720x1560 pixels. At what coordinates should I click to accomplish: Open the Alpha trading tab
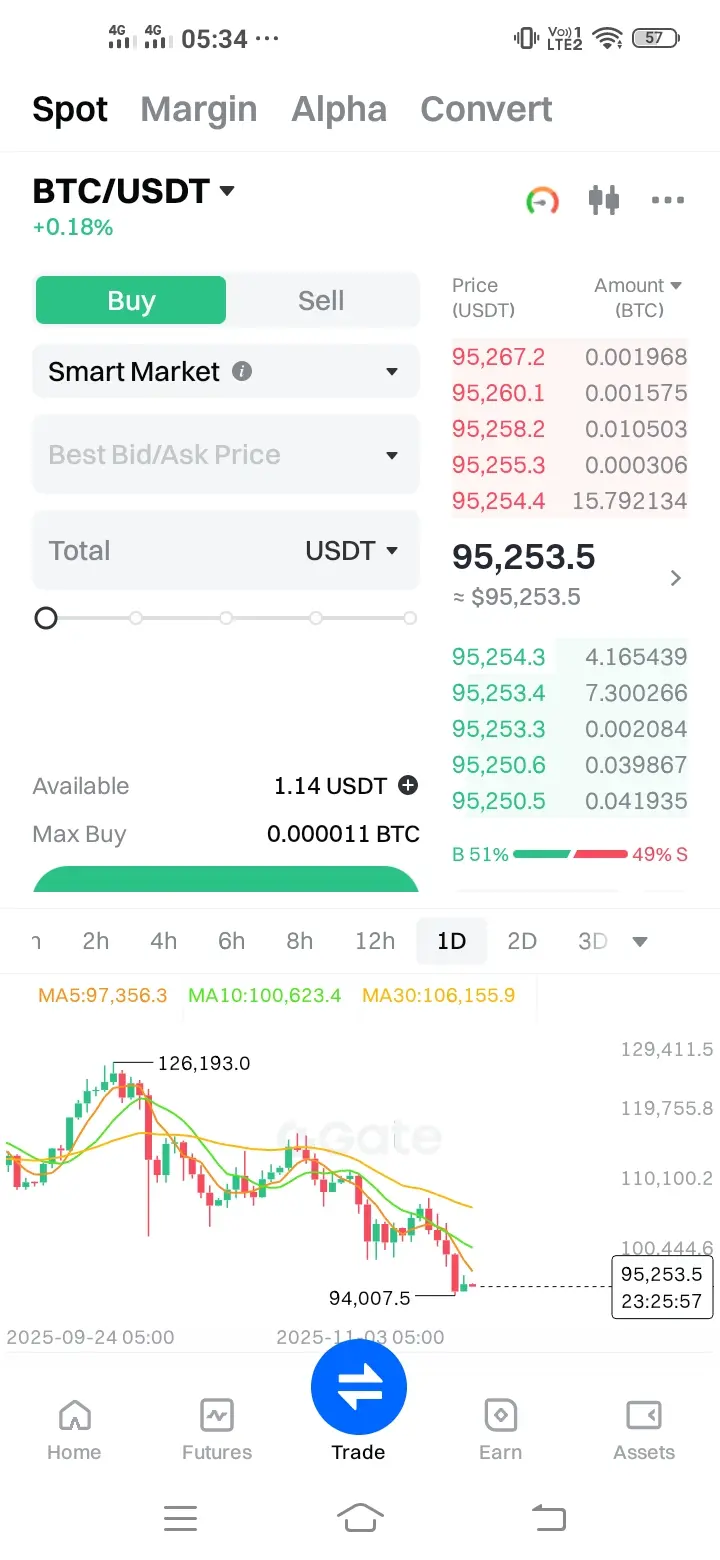coord(339,109)
